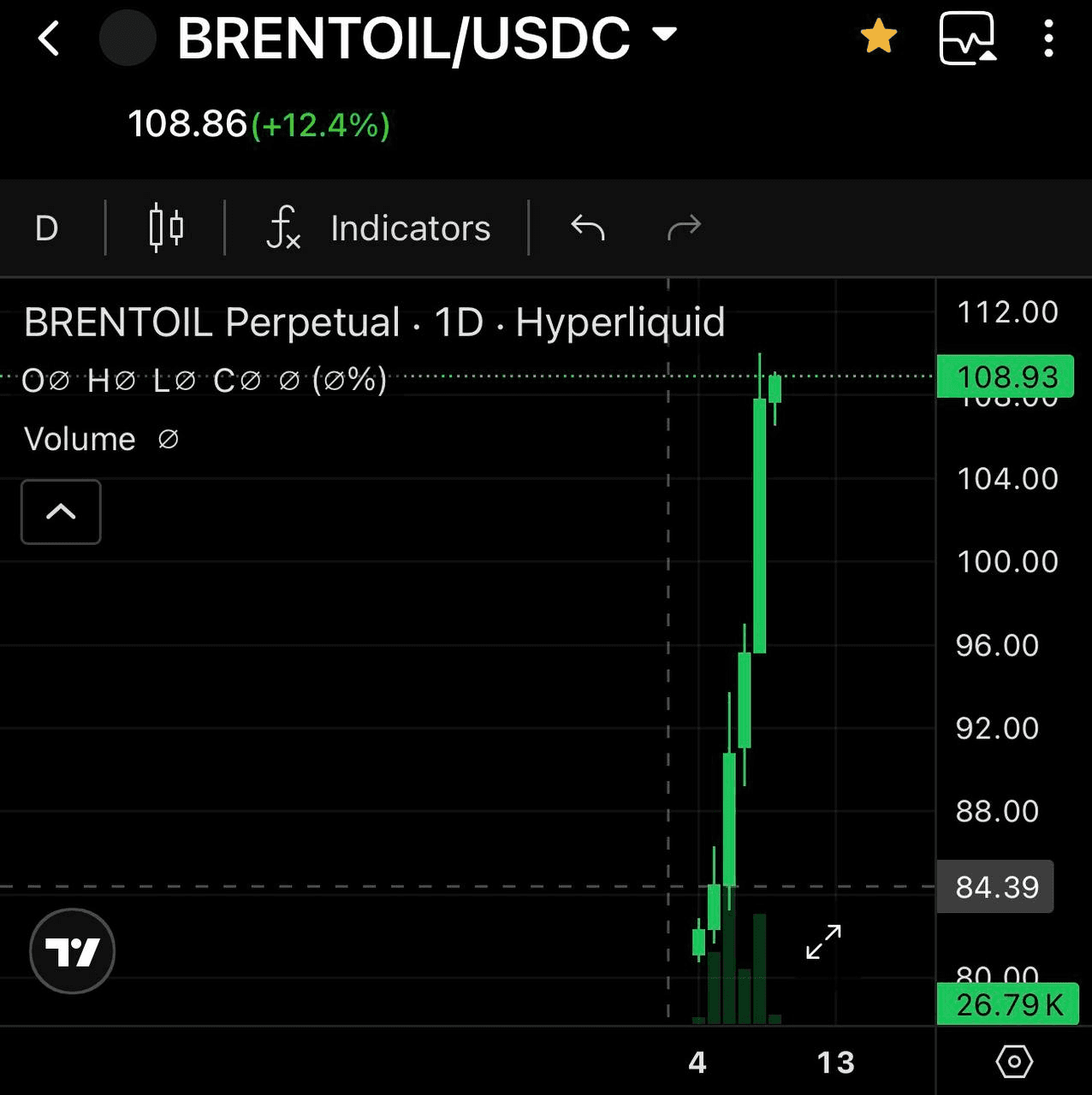
Task: Select the candlestick chart style
Action: [166, 228]
